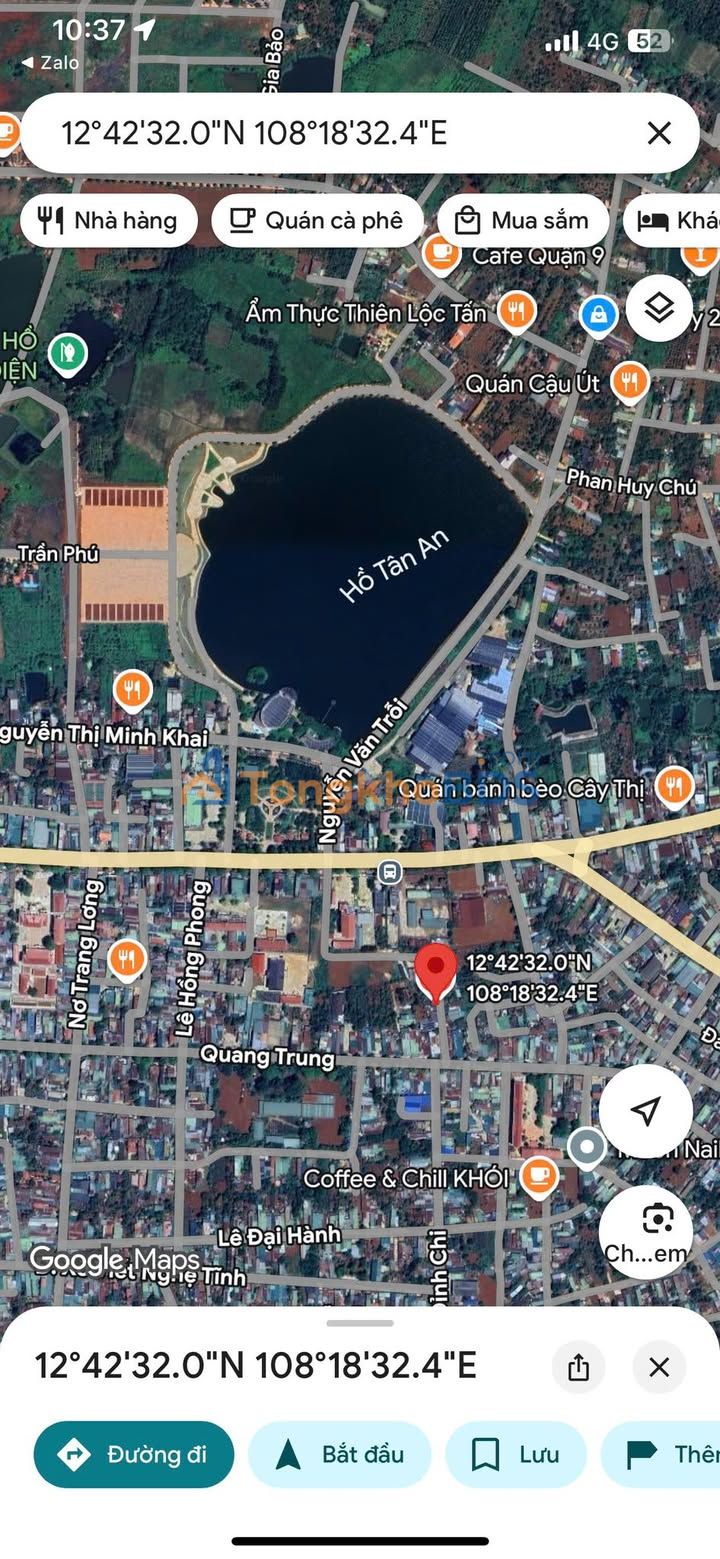Start navigation with Bắt đầu
This screenshot has height=1559, width=720.
click(x=339, y=1454)
